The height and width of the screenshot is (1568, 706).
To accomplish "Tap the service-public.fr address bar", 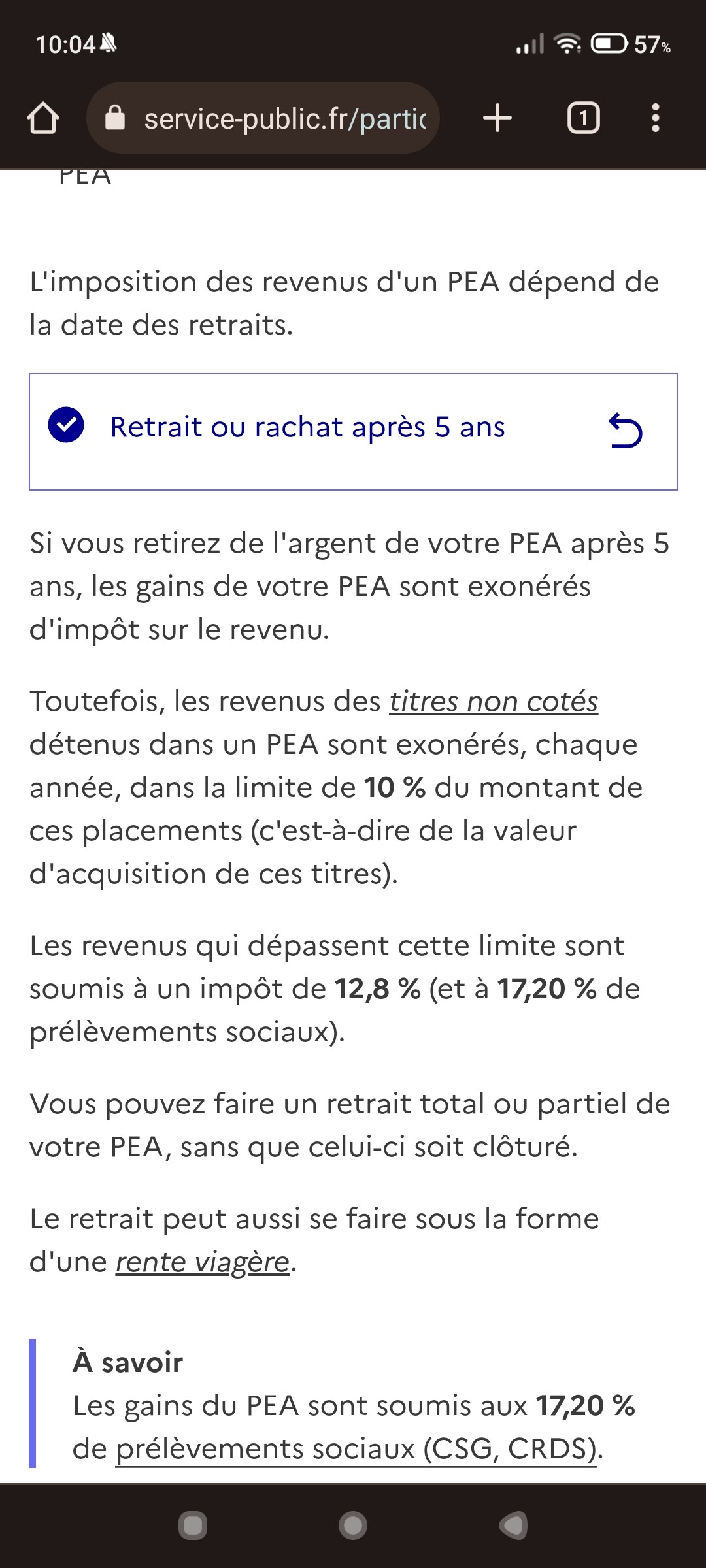I will tap(263, 118).
